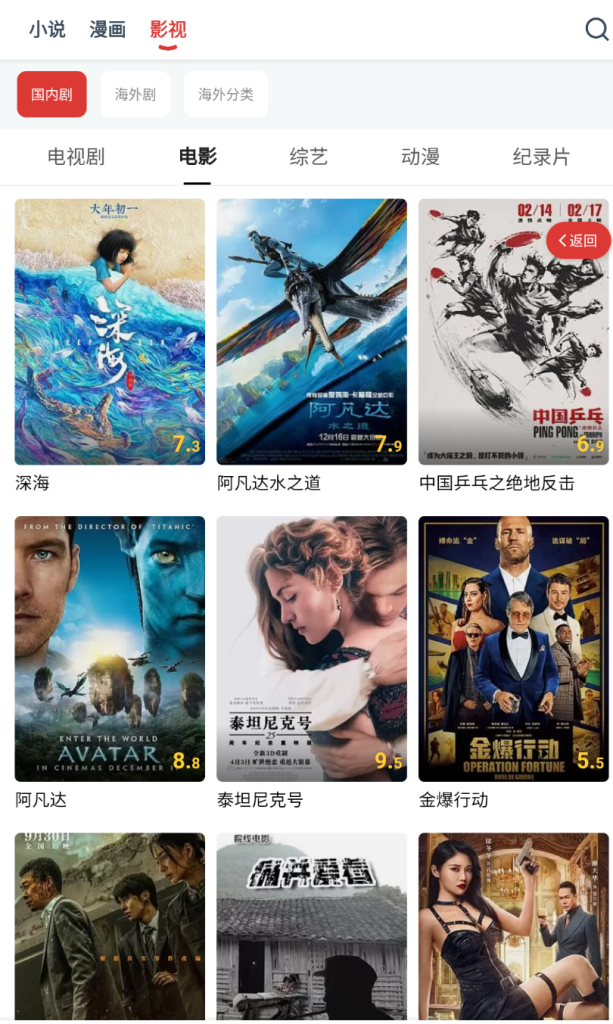
Task: Switch to the 纪录片 category
Action: (541, 157)
